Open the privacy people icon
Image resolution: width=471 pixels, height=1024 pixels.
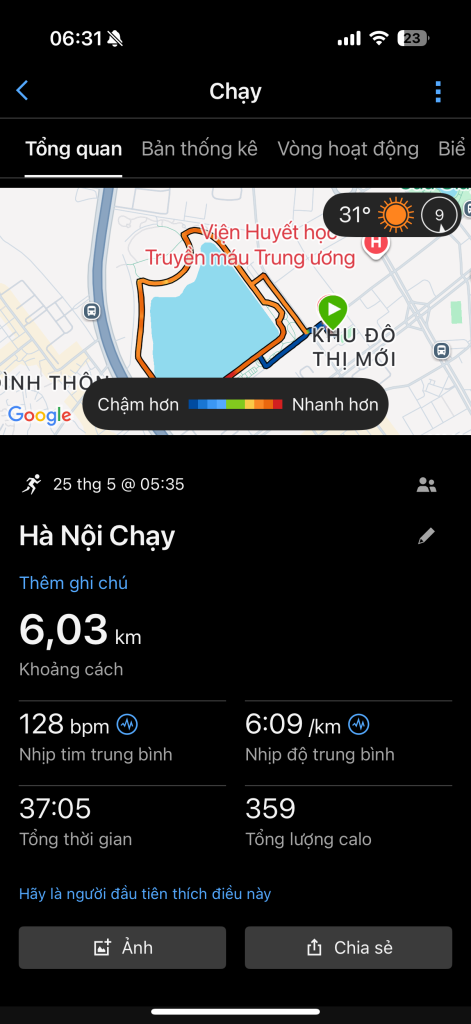tap(427, 485)
